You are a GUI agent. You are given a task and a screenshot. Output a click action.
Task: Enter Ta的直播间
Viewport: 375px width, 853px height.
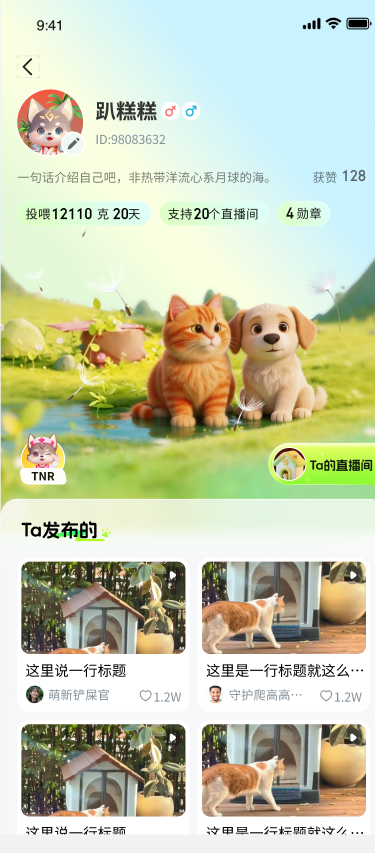322,465
